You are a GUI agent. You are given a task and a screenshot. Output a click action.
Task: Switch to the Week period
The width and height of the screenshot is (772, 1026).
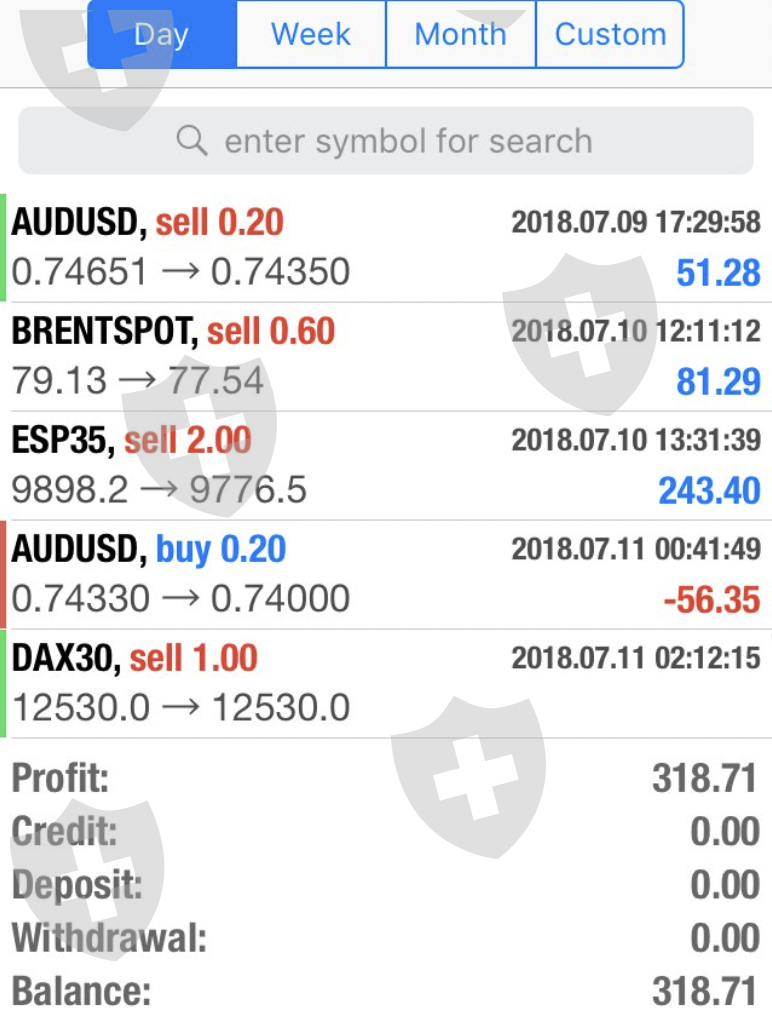(311, 35)
